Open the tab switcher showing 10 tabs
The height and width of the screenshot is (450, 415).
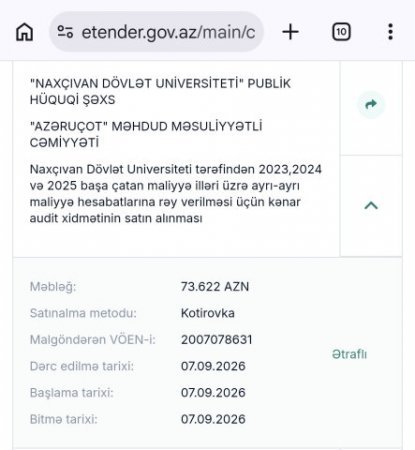tap(341, 32)
